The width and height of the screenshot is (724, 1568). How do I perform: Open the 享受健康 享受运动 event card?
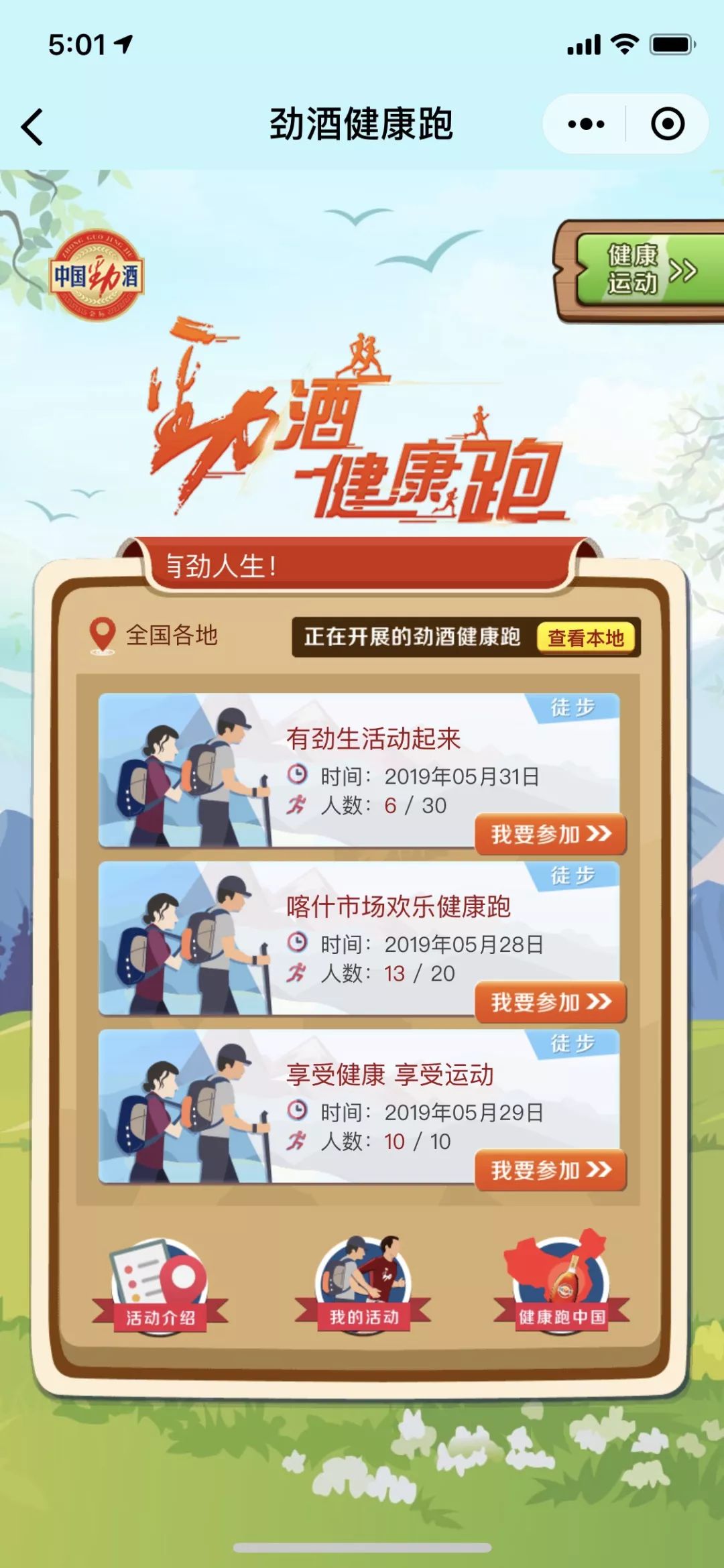click(x=389, y=1075)
